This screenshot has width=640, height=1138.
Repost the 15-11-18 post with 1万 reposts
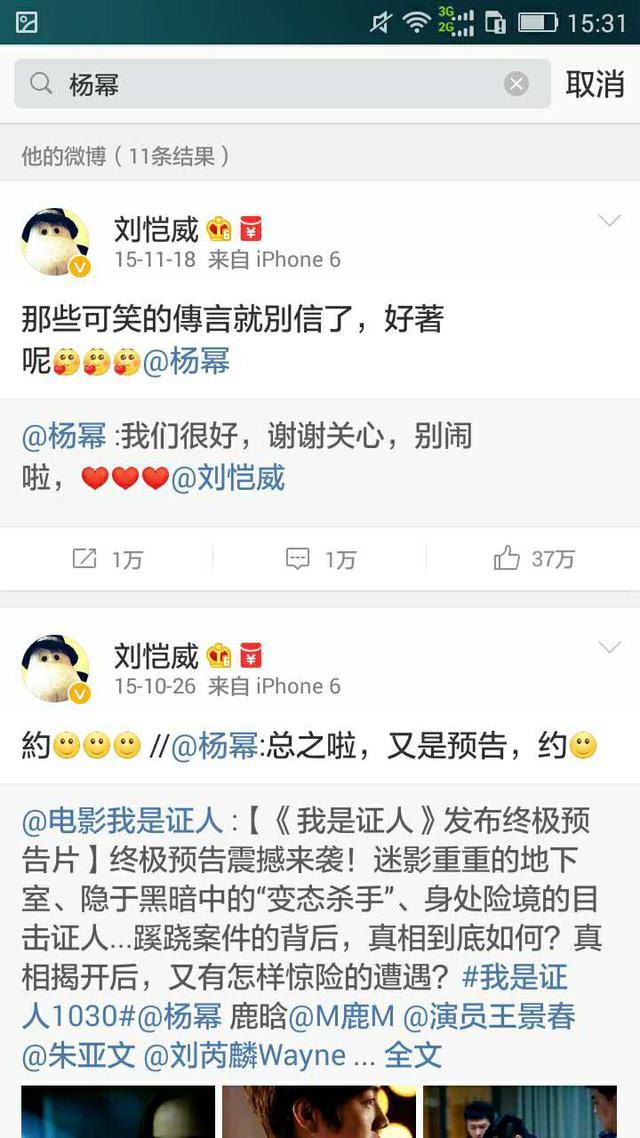point(107,559)
